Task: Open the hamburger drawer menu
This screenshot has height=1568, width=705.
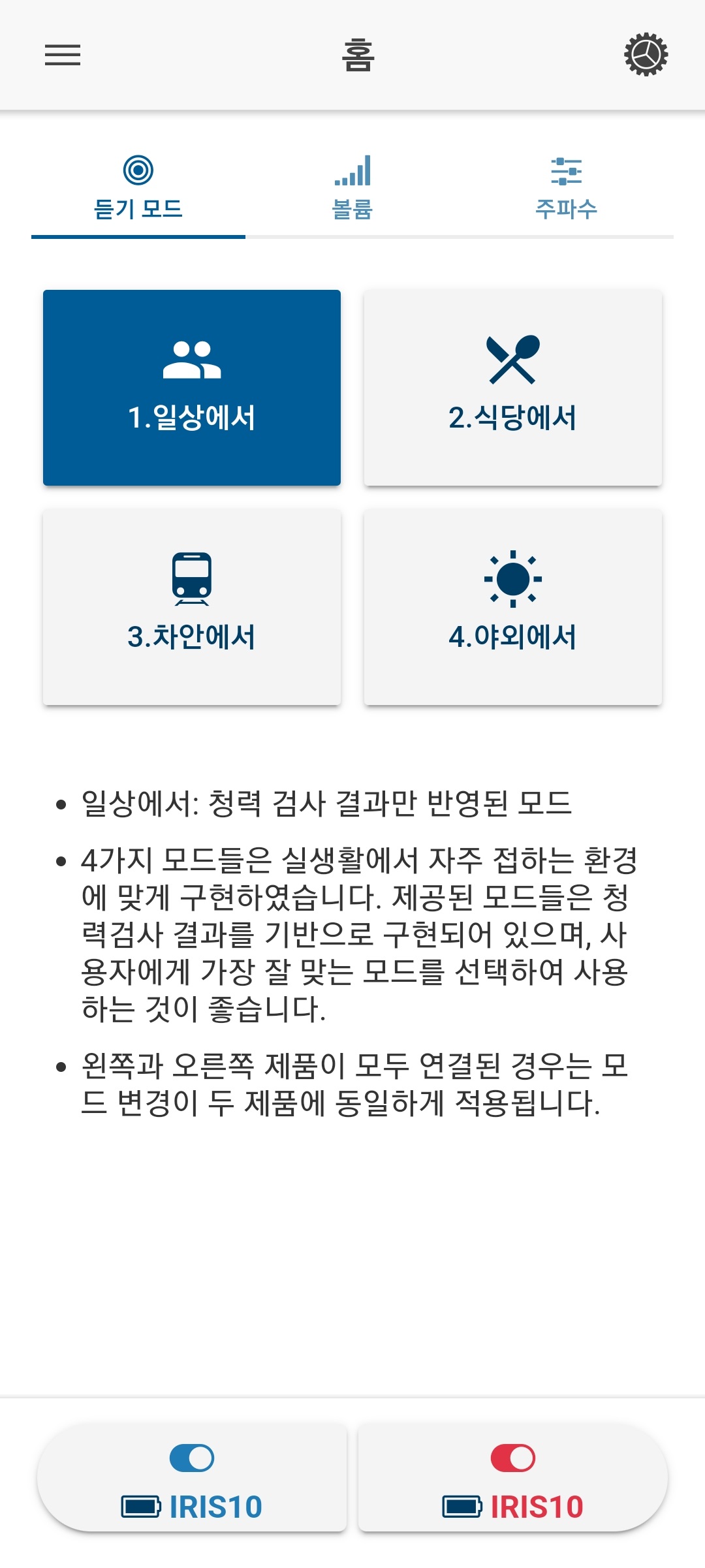Action: 63,55
